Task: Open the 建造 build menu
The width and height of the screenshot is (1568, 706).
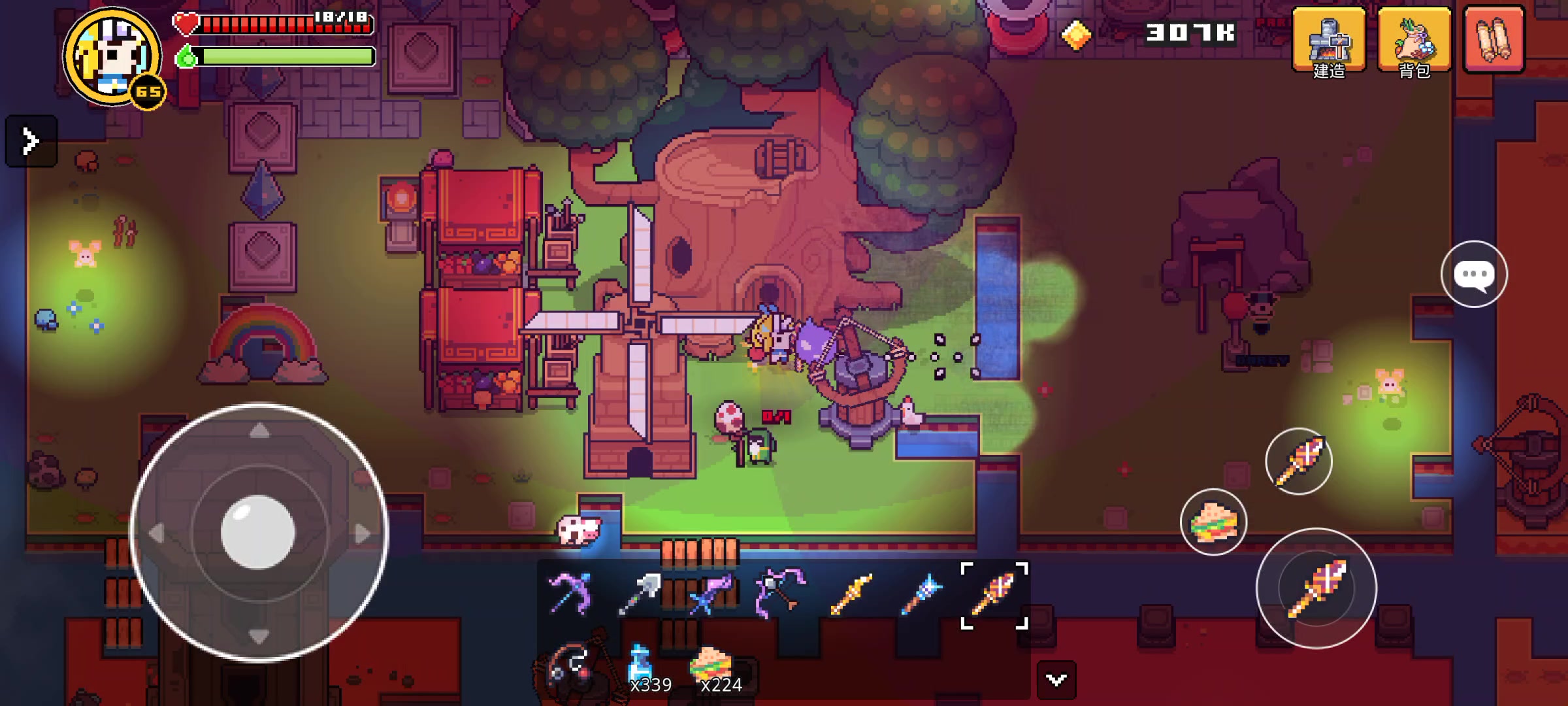Action: point(1328,41)
